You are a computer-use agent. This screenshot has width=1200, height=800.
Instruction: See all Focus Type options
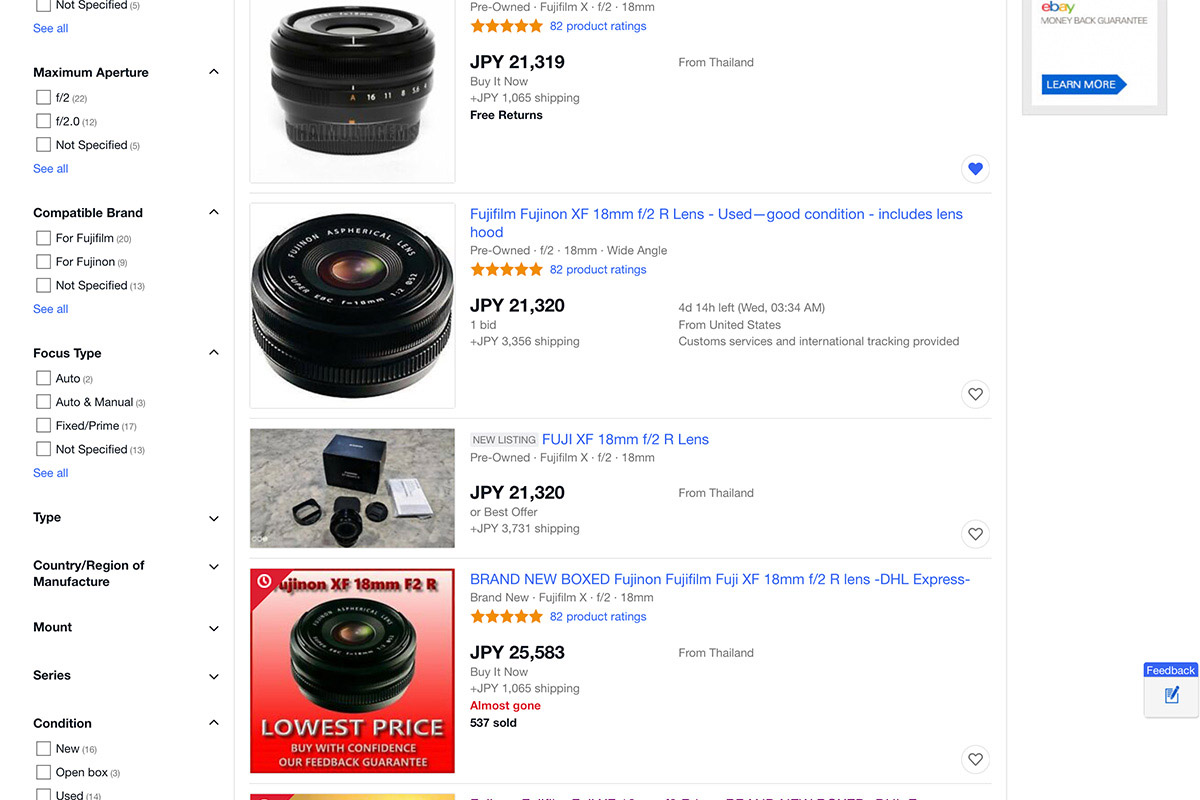(x=50, y=473)
